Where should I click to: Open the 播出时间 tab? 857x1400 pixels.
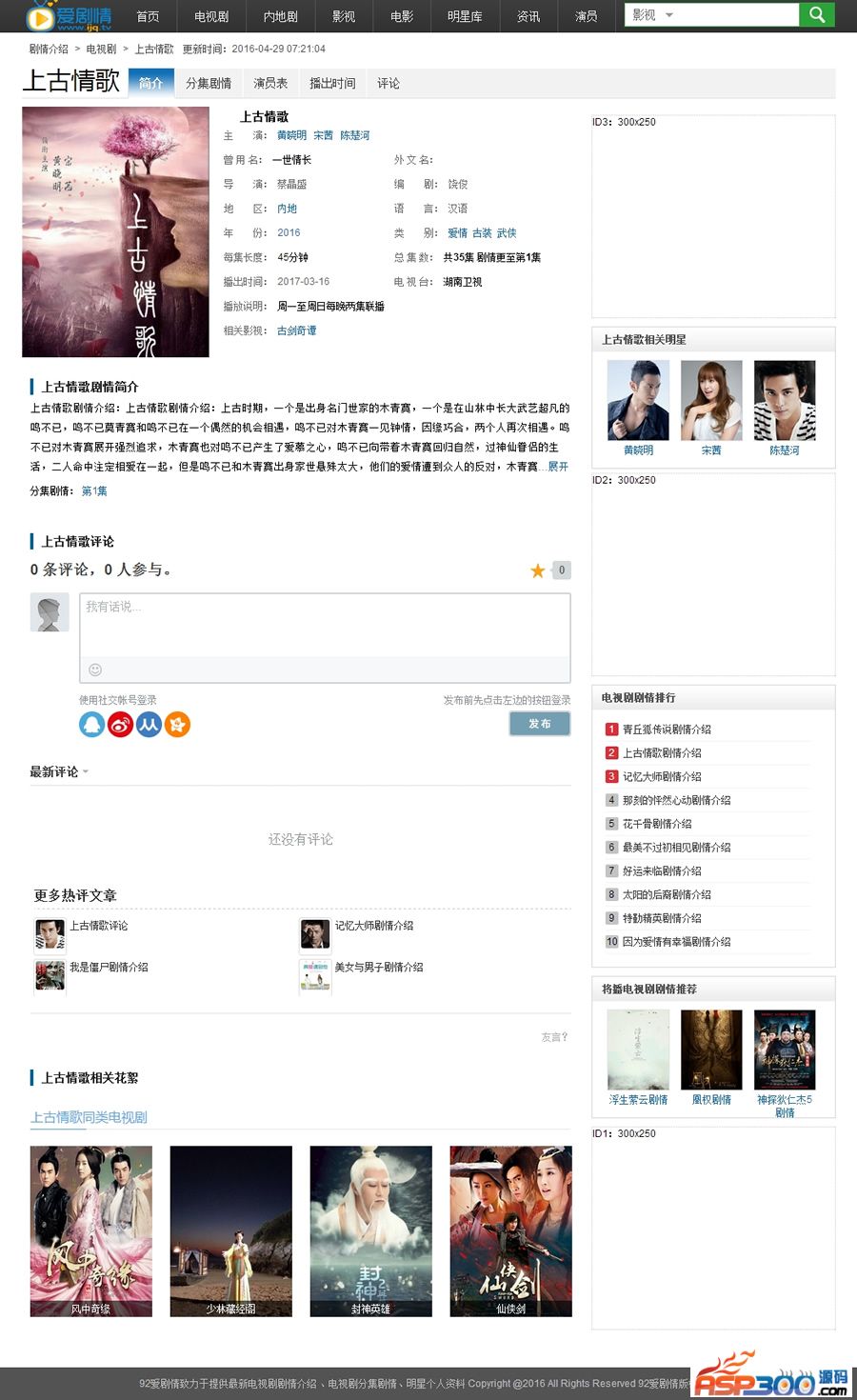[332, 84]
